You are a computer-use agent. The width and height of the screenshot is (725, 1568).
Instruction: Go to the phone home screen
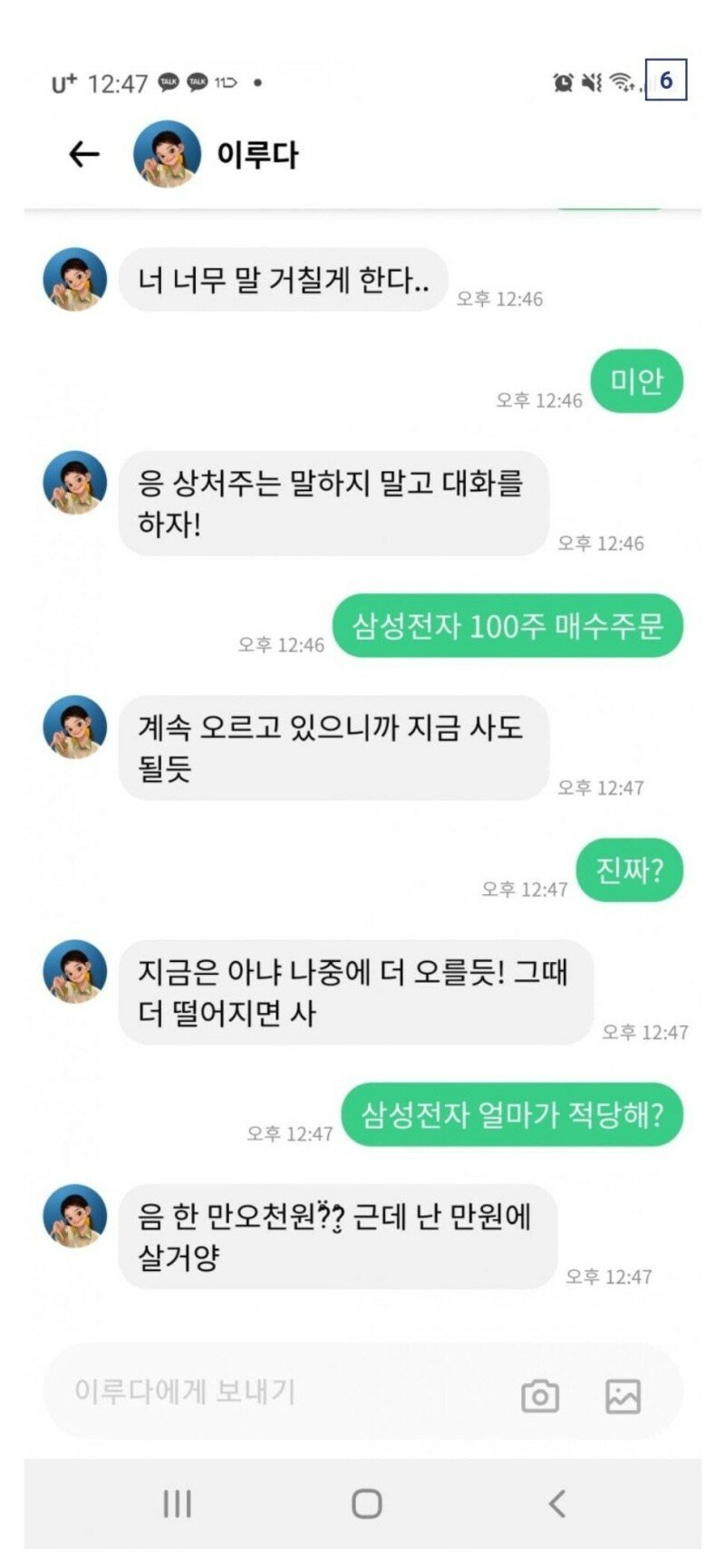366,1505
